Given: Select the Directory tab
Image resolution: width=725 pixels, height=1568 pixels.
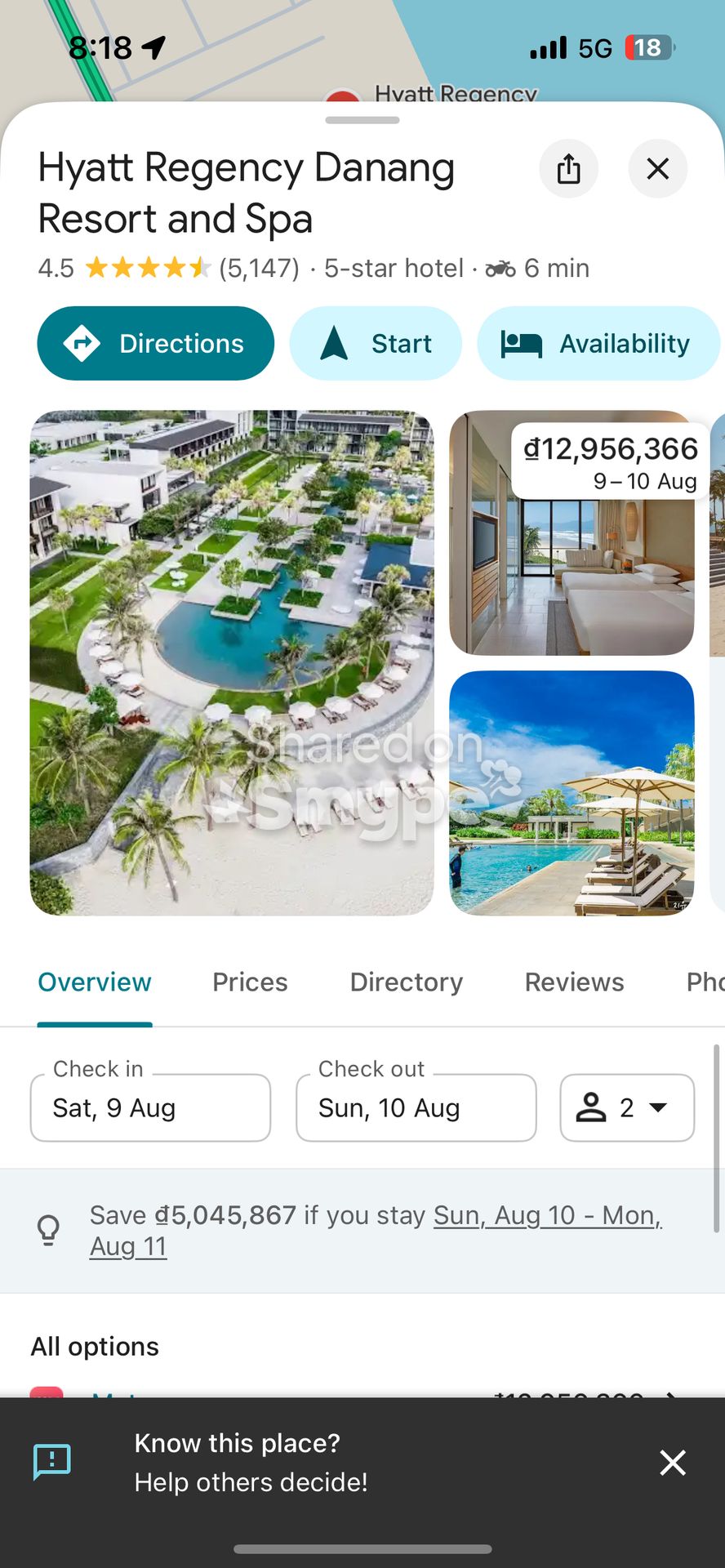Looking at the screenshot, I should tap(406, 982).
